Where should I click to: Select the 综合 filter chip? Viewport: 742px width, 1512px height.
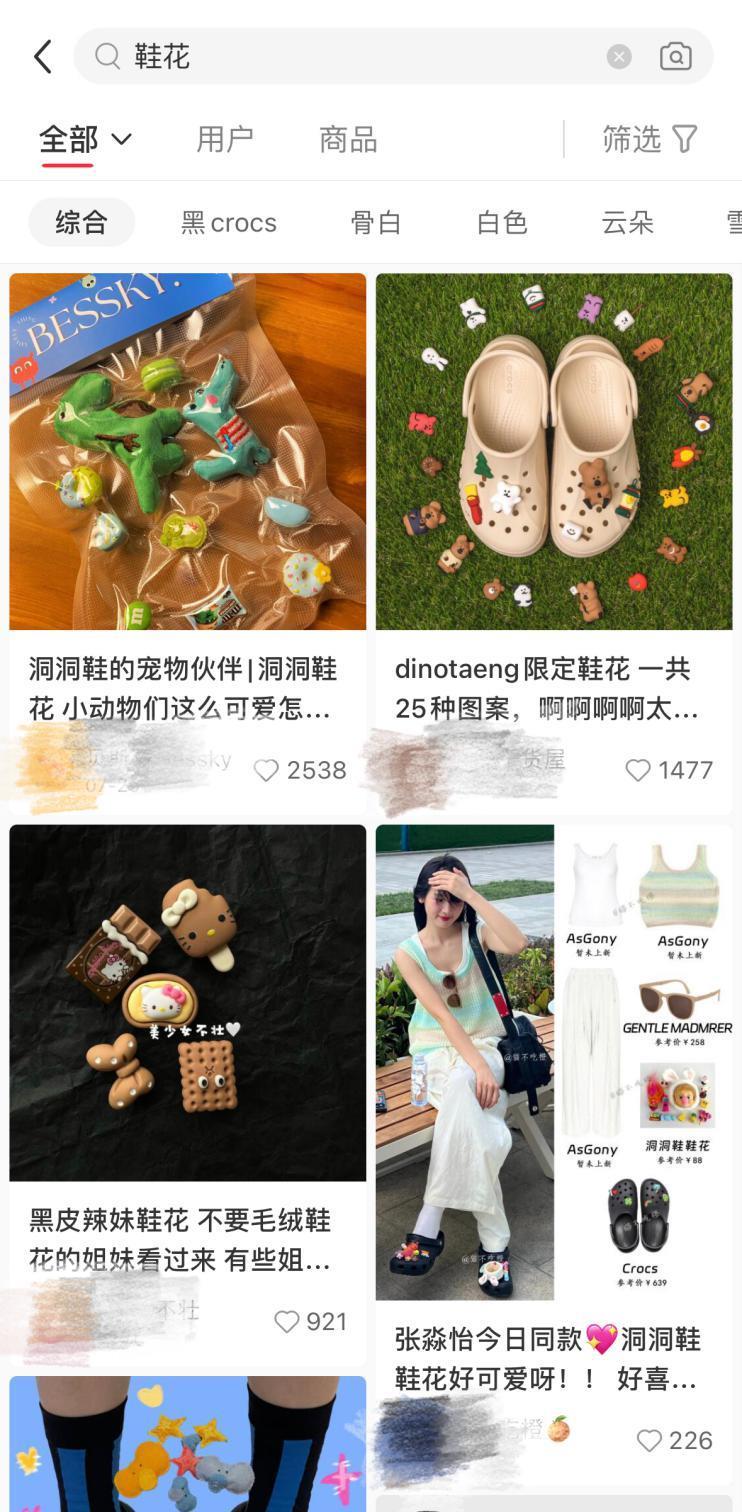click(x=80, y=222)
